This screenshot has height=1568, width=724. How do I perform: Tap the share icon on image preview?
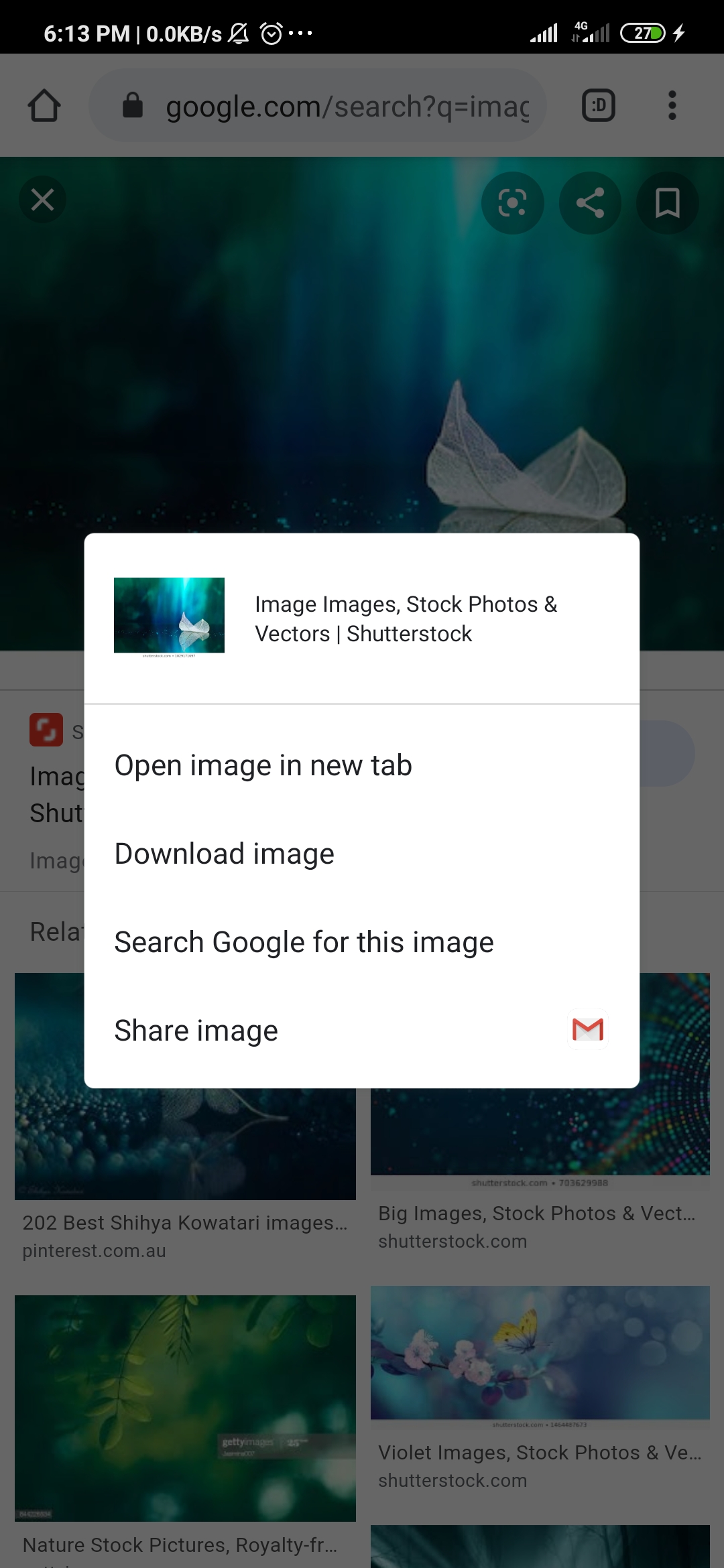tap(590, 202)
